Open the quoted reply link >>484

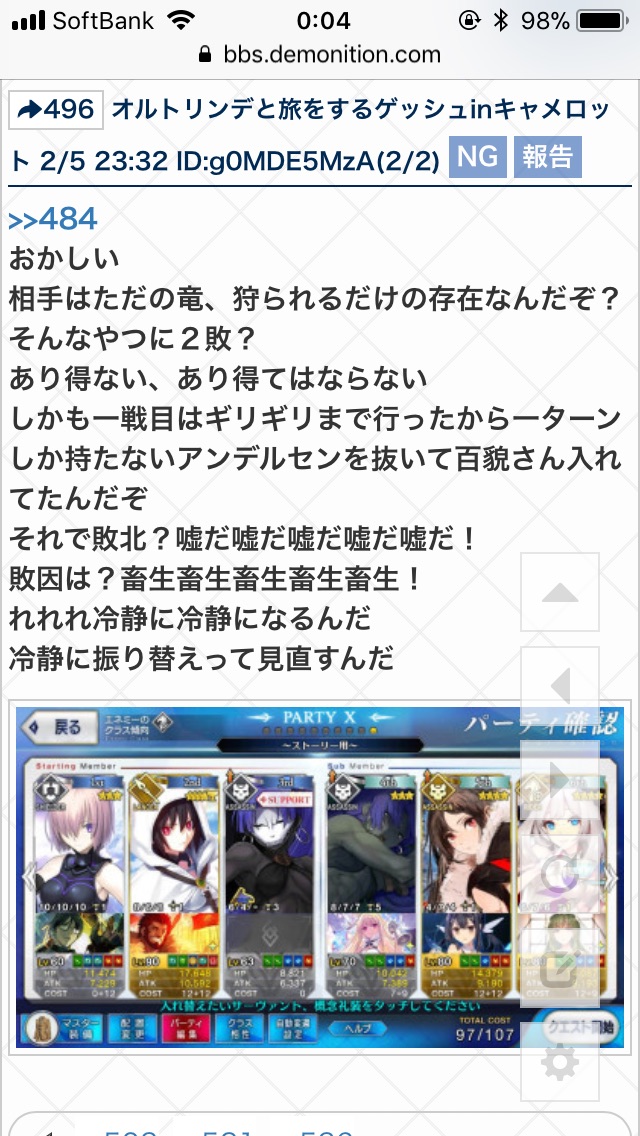[54, 218]
